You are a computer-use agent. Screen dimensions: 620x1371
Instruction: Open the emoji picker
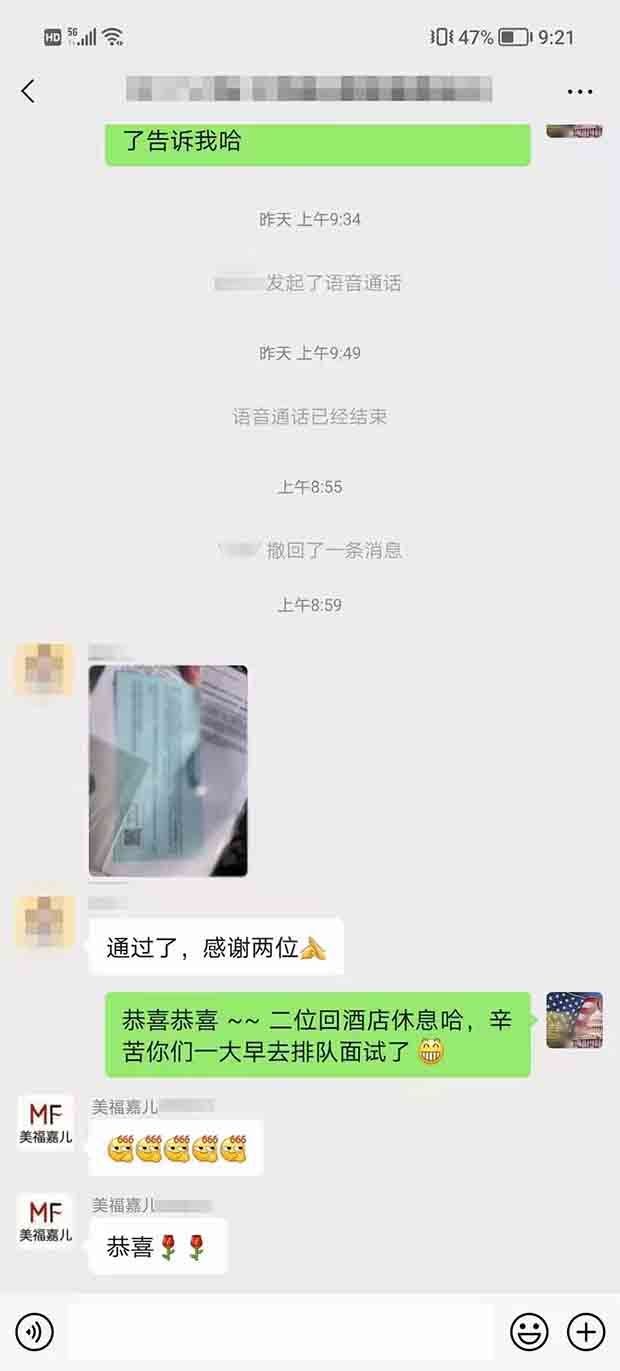pyautogui.click(x=529, y=1331)
